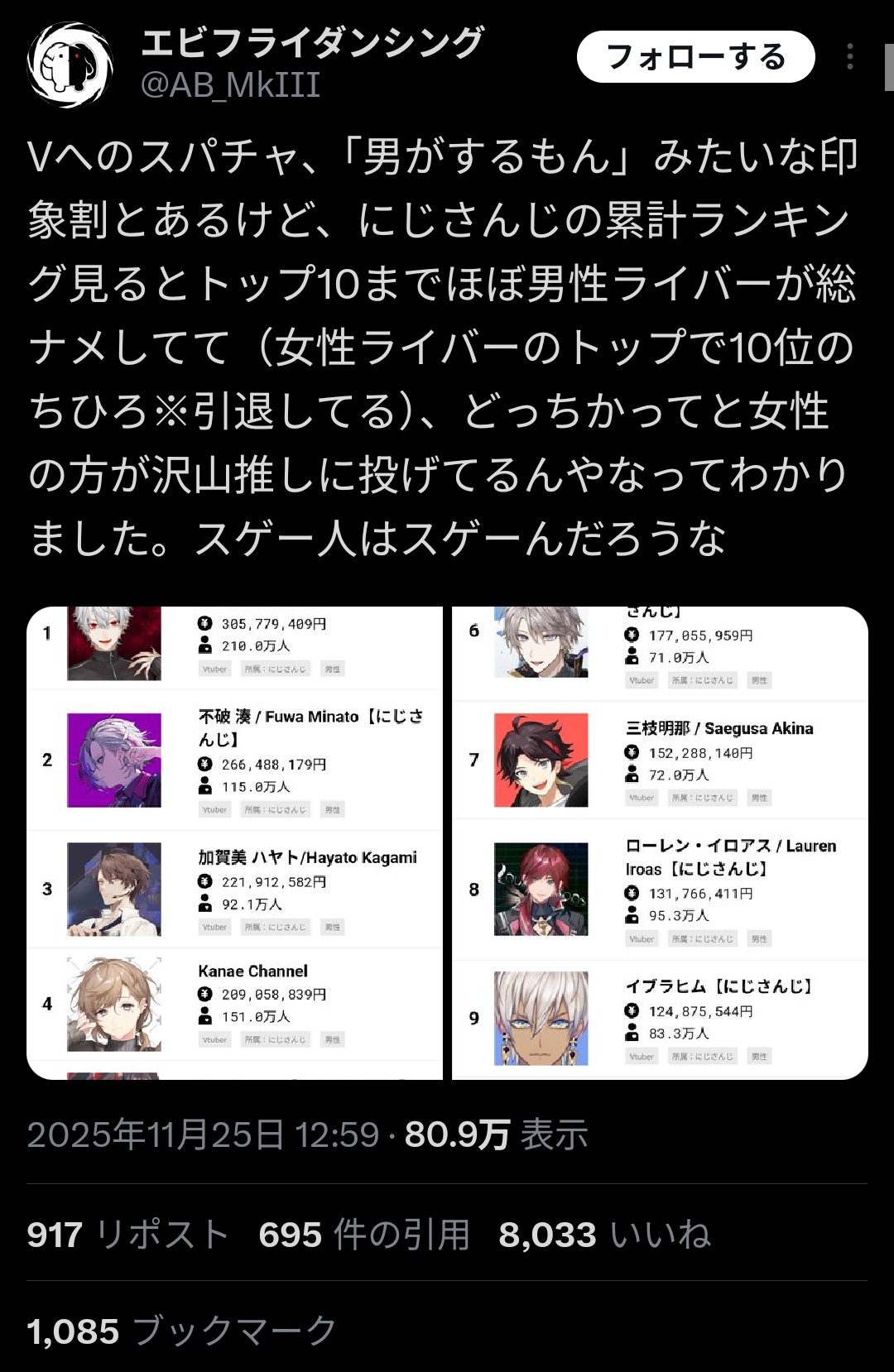Open the tweet overflow menu
Viewport: 894px width, 1372px height.
click(x=849, y=56)
